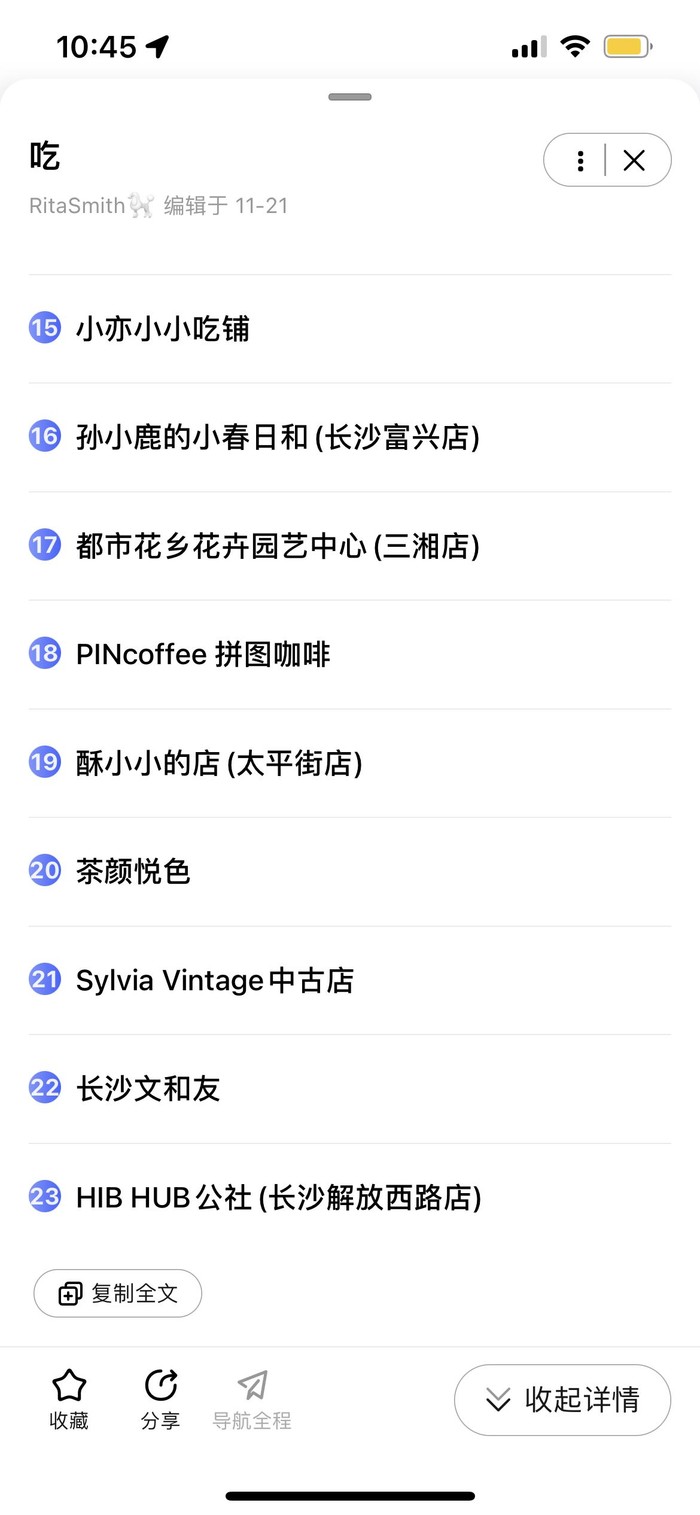Select the 茶颜悦色 entry
The image size is (700, 1515).
[x=133, y=871]
